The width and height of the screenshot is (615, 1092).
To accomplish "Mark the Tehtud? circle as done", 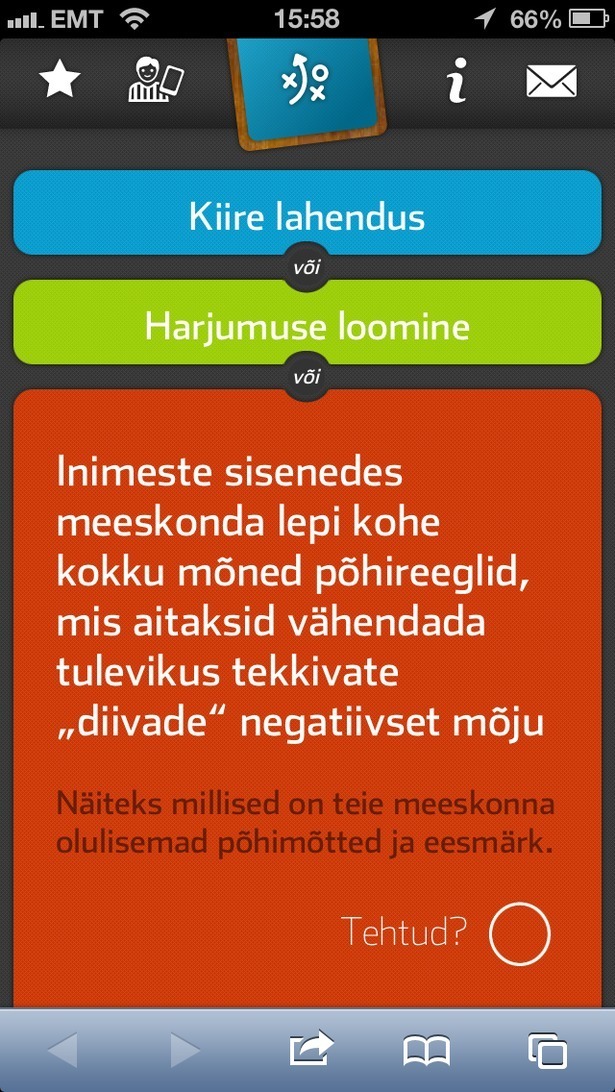I will (519, 934).
